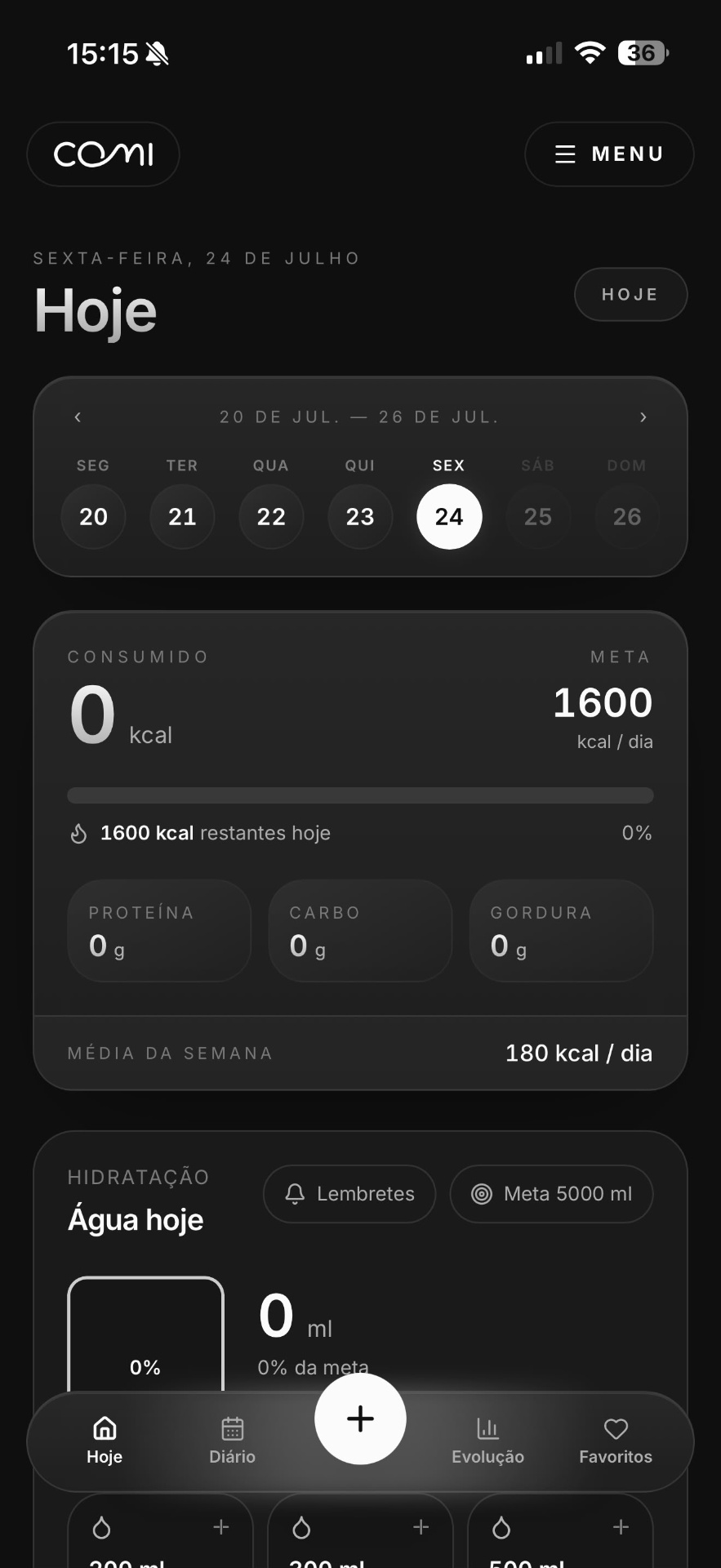Tap the HOJE shortcut button
The width and height of the screenshot is (721, 1568).
[x=630, y=295]
